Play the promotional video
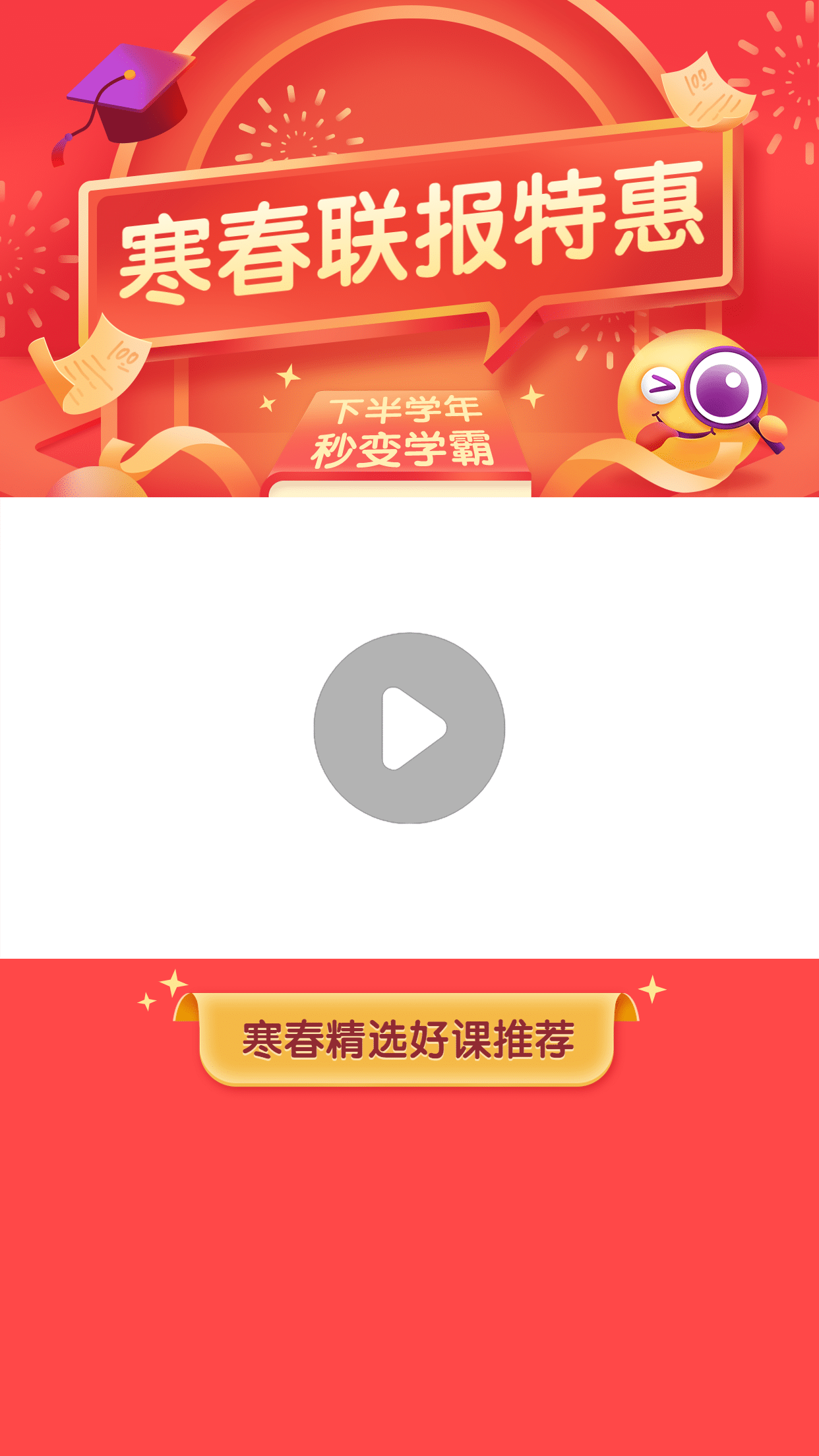The width and height of the screenshot is (819, 1456). point(409,728)
